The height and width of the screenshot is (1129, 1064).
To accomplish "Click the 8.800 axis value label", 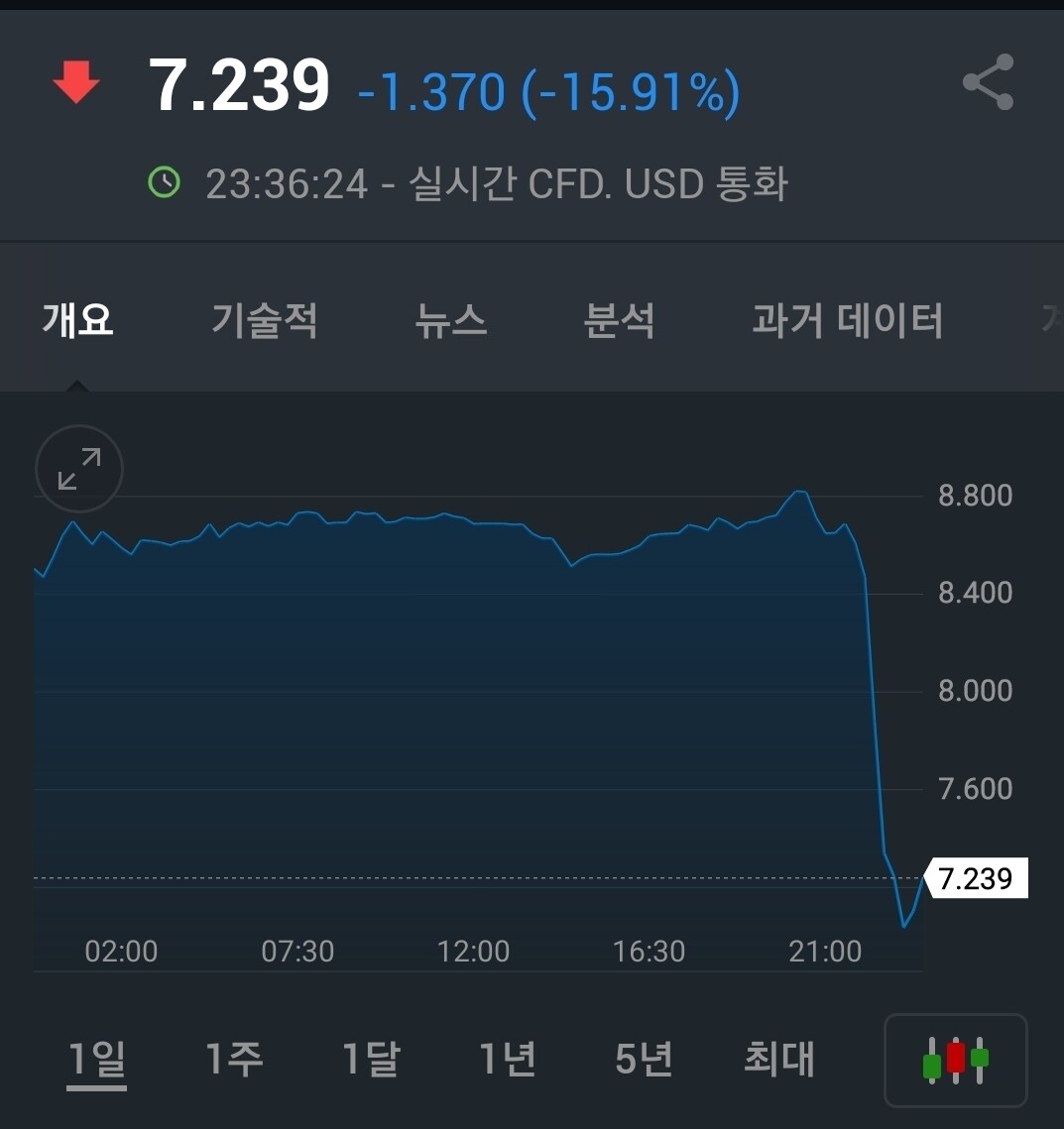I will pos(976,496).
